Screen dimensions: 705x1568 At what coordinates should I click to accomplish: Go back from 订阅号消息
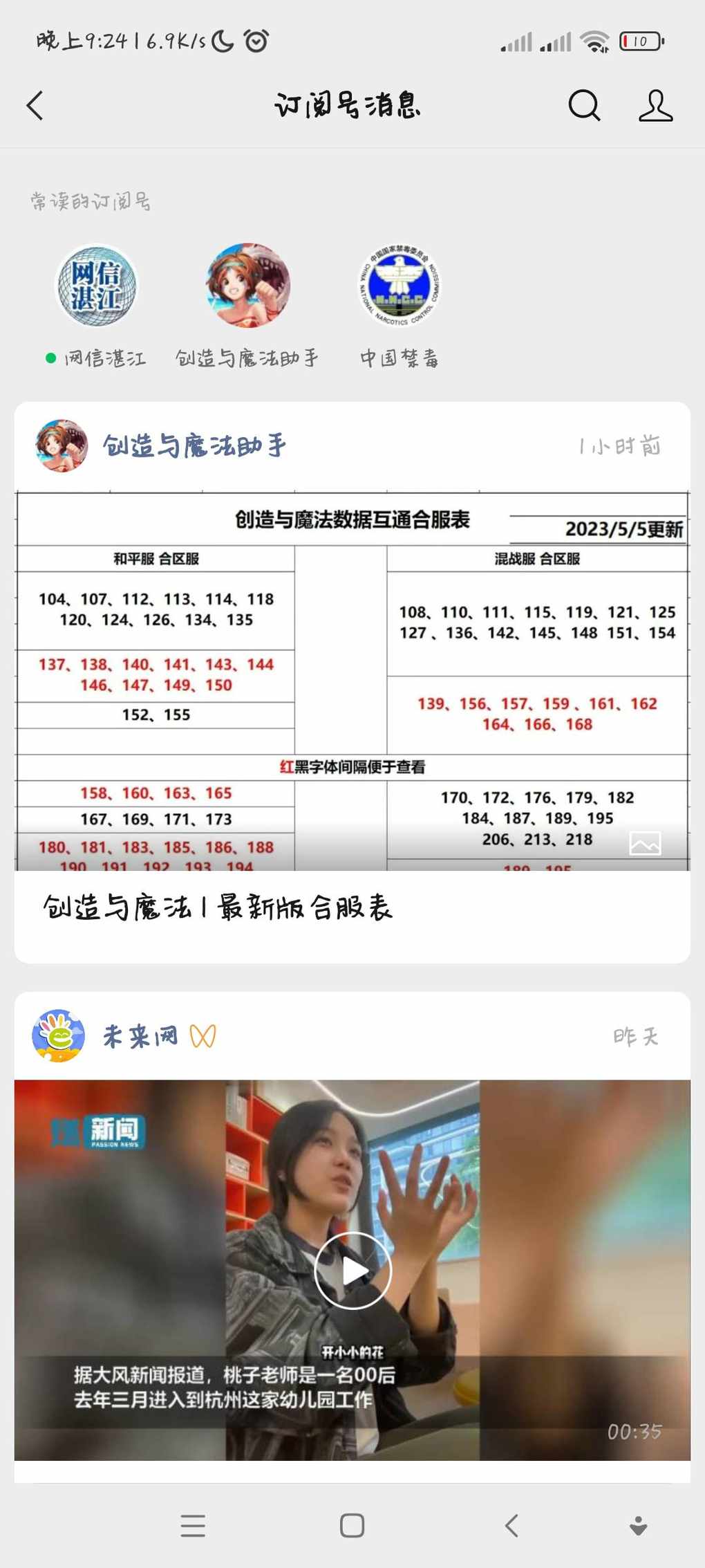35,106
